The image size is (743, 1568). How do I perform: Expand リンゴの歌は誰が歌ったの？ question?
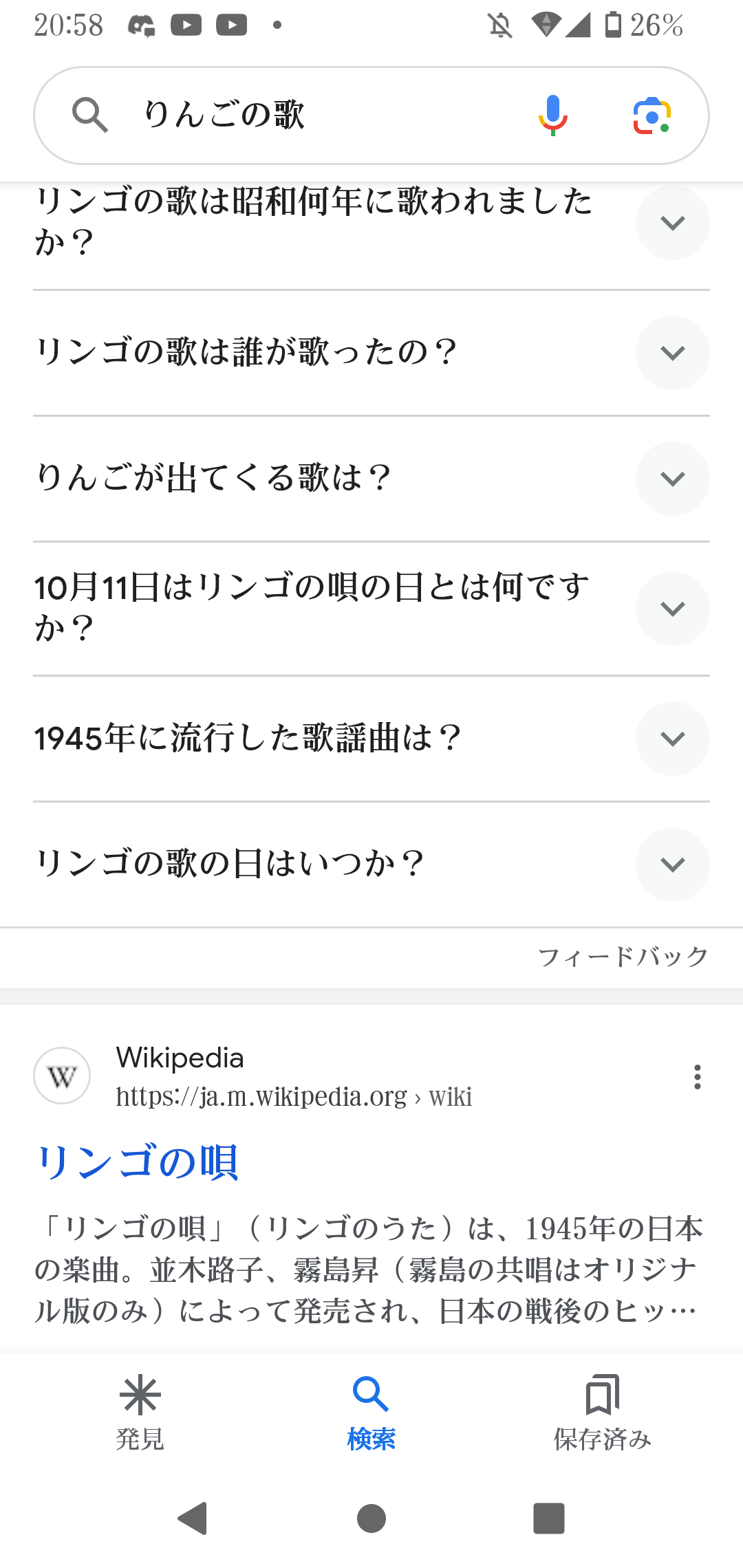tap(672, 353)
